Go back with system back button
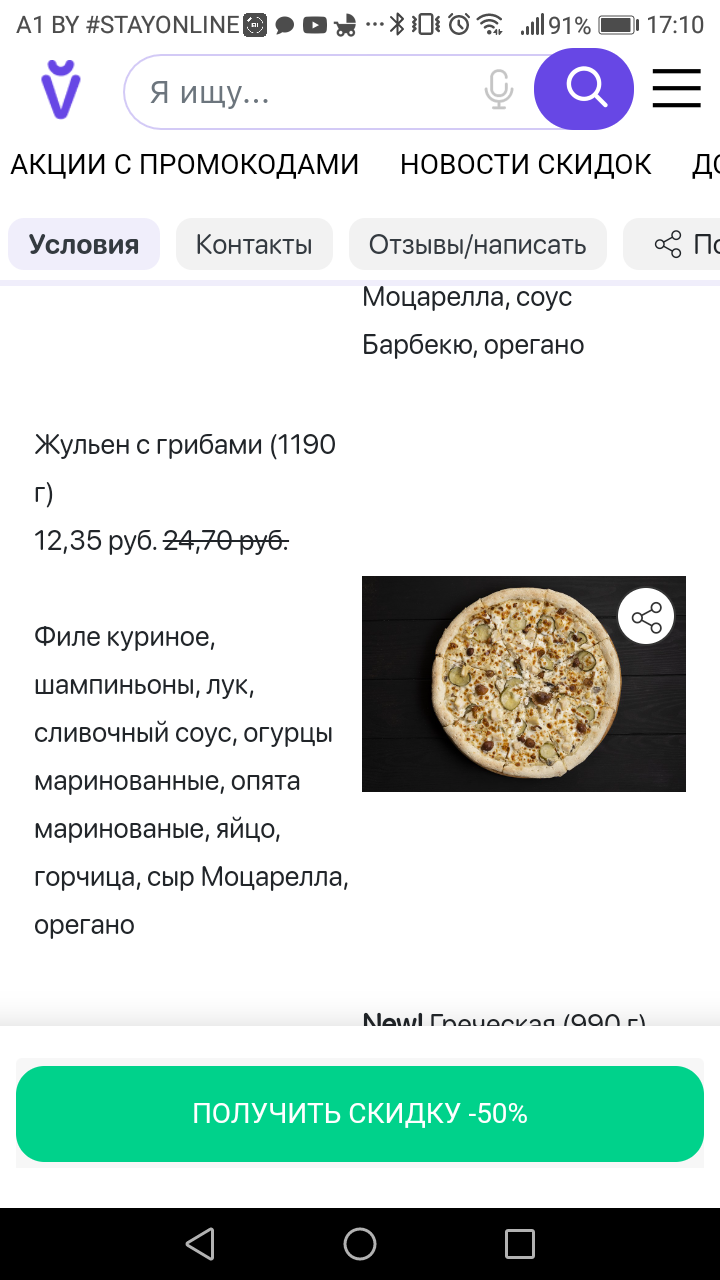 click(200, 1244)
